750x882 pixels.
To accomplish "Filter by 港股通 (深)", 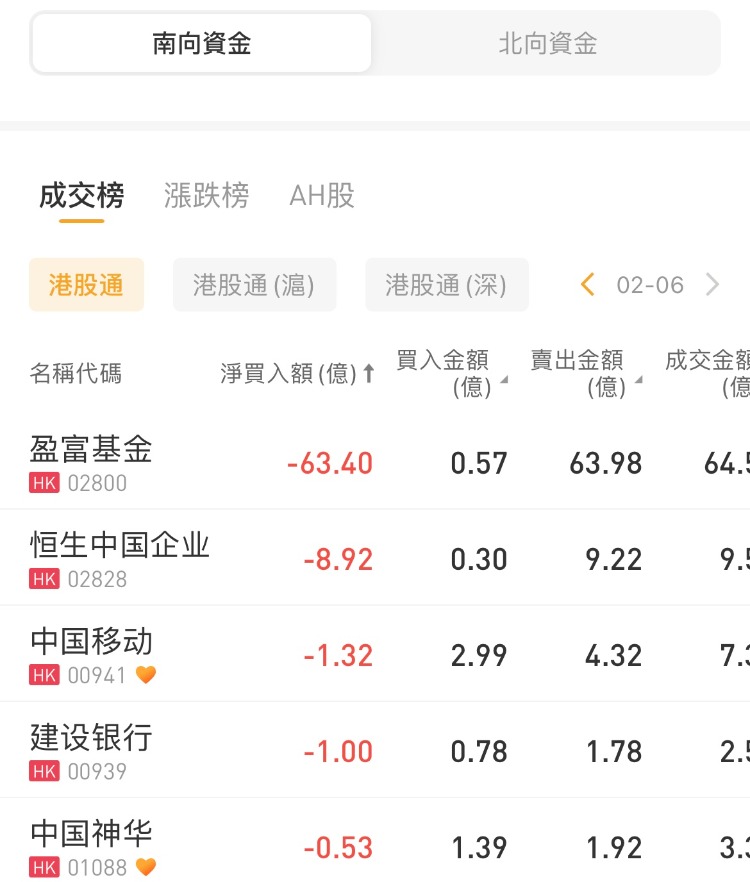I will (446, 285).
